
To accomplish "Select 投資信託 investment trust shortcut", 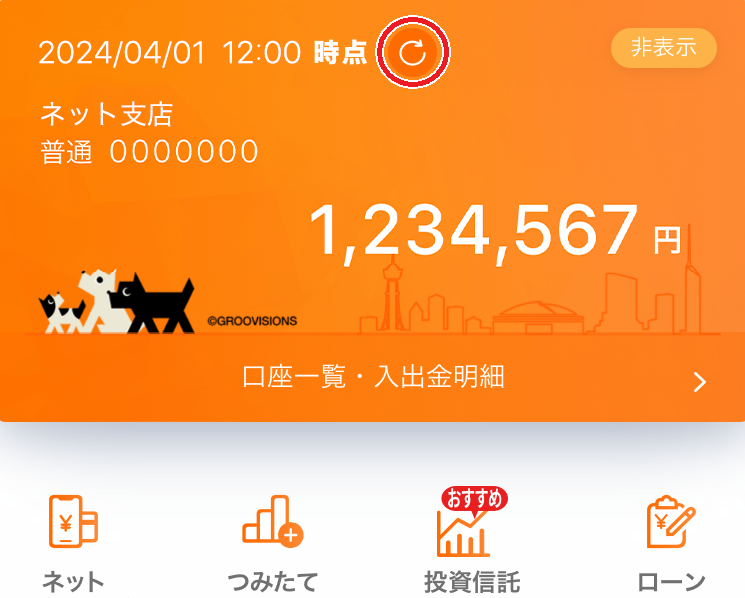I will (471, 540).
